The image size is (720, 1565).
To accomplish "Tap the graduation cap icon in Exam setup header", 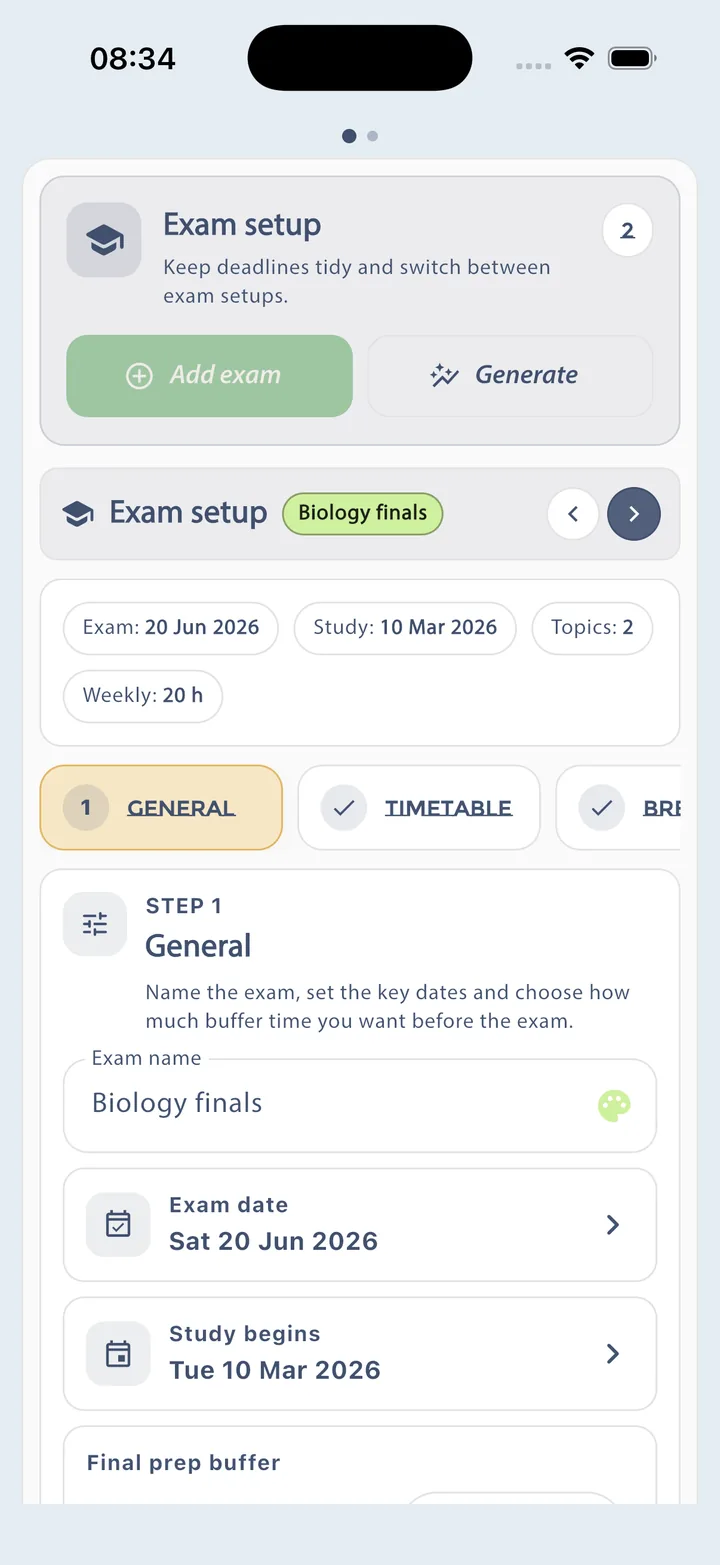I will click(103, 239).
